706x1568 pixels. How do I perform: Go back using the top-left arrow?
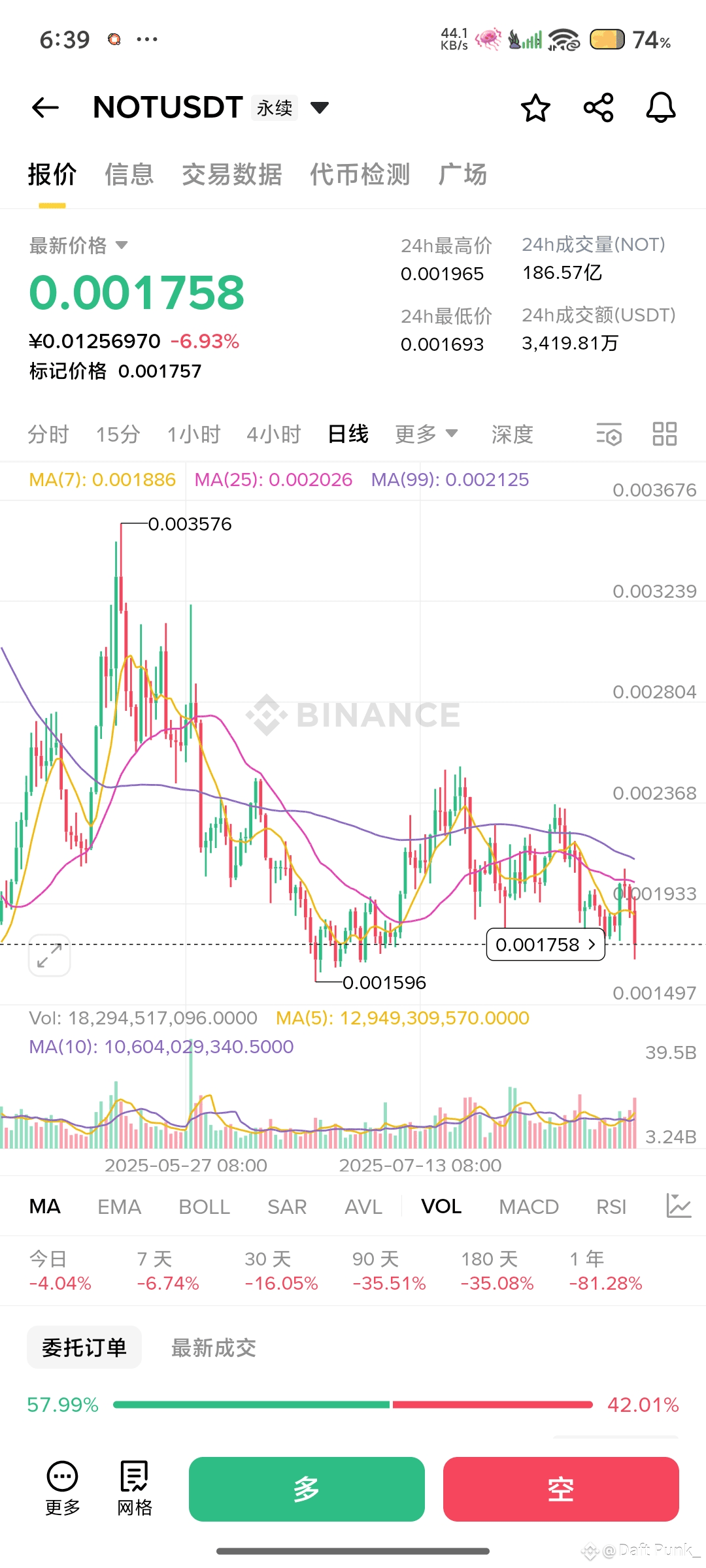point(45,108)
